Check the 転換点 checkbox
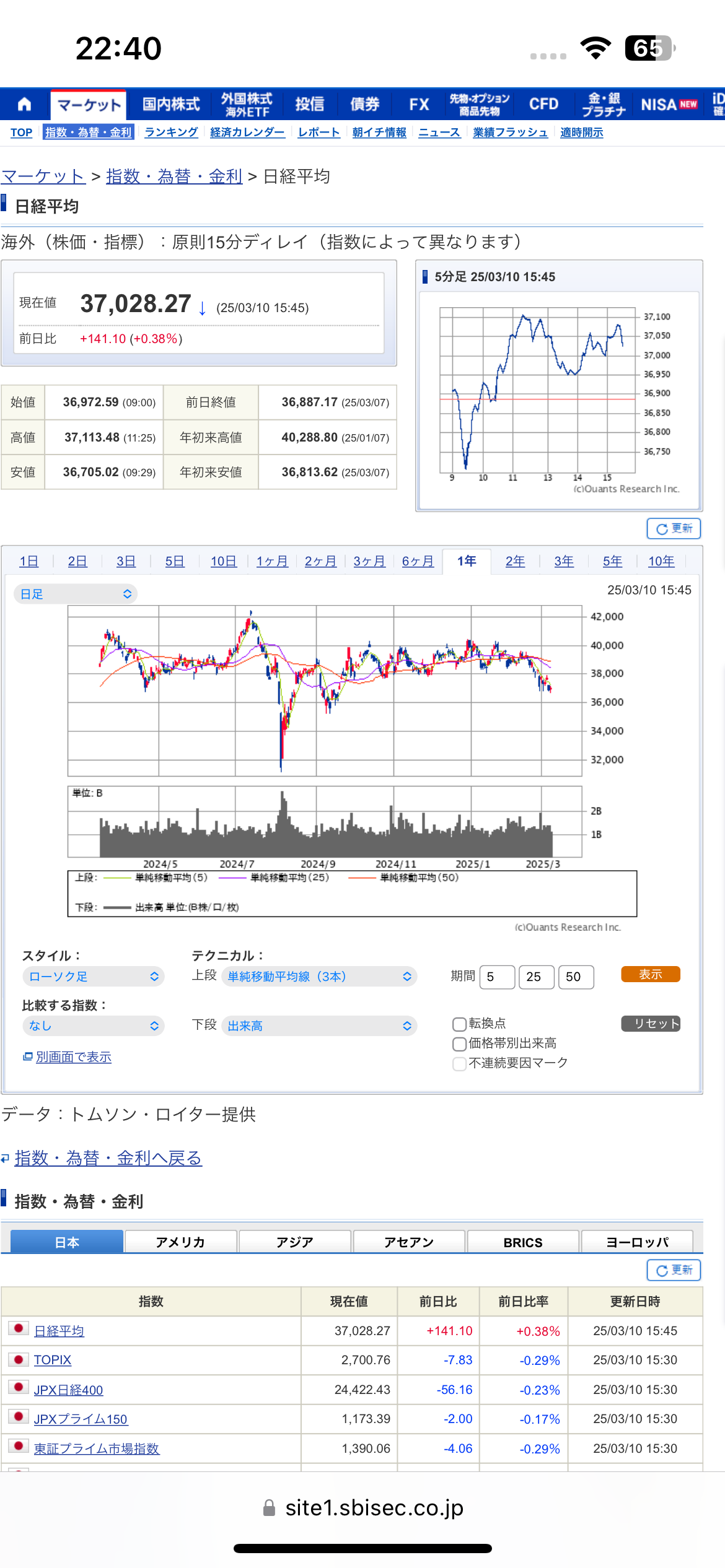The image size is (725, 1568). (x=459, y=1024)
